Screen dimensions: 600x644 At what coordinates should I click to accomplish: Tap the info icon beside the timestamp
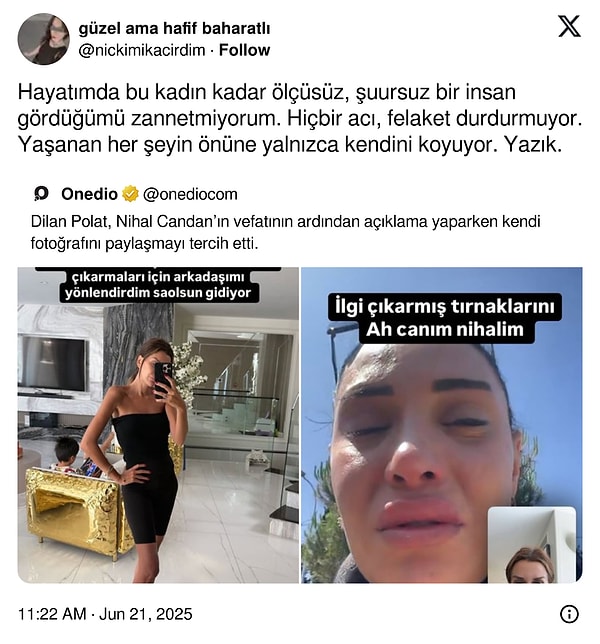(x=569, y=614)
